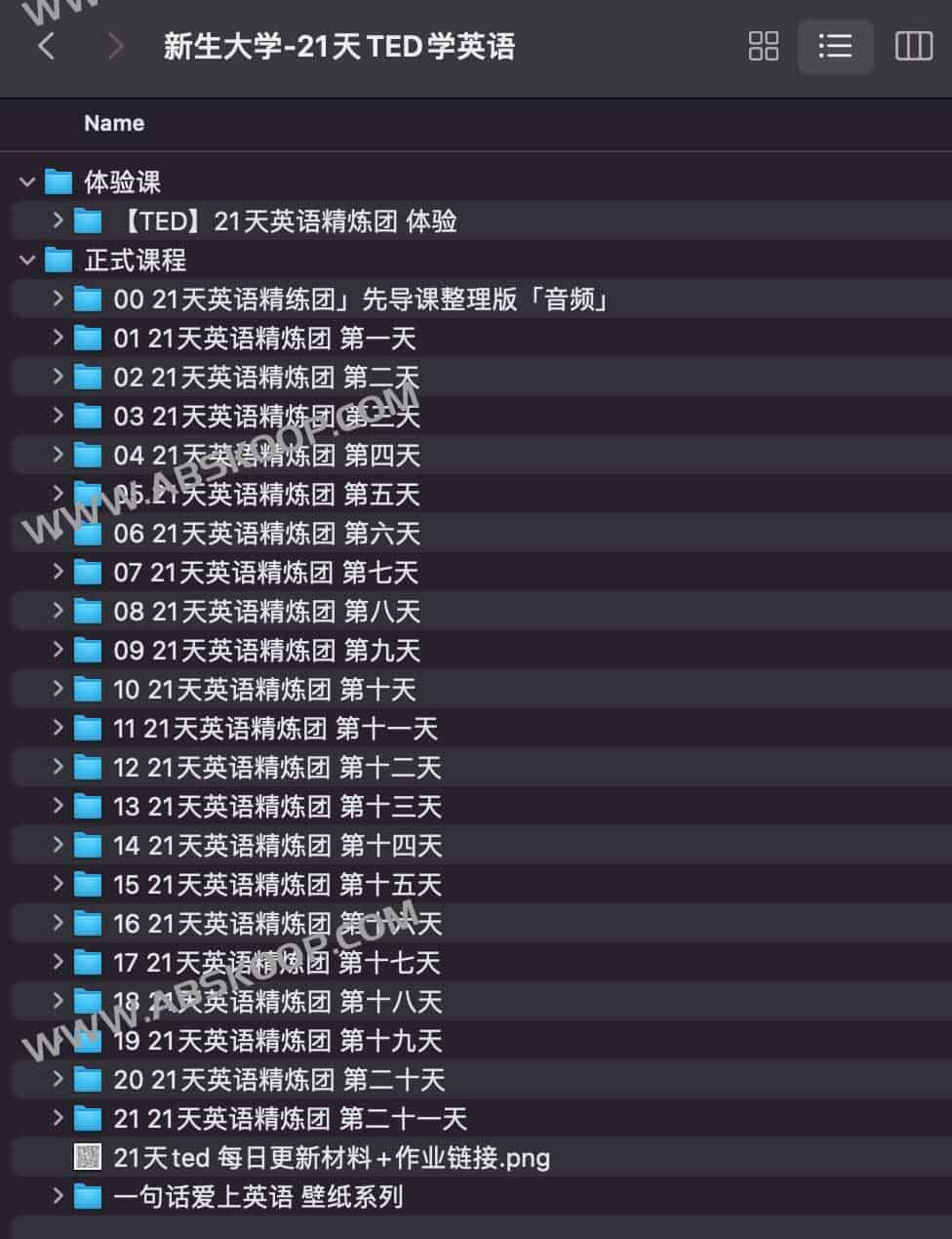
Task: Expand the 00 先导课整理版「音频」 folder
Action: coord(58,300)
